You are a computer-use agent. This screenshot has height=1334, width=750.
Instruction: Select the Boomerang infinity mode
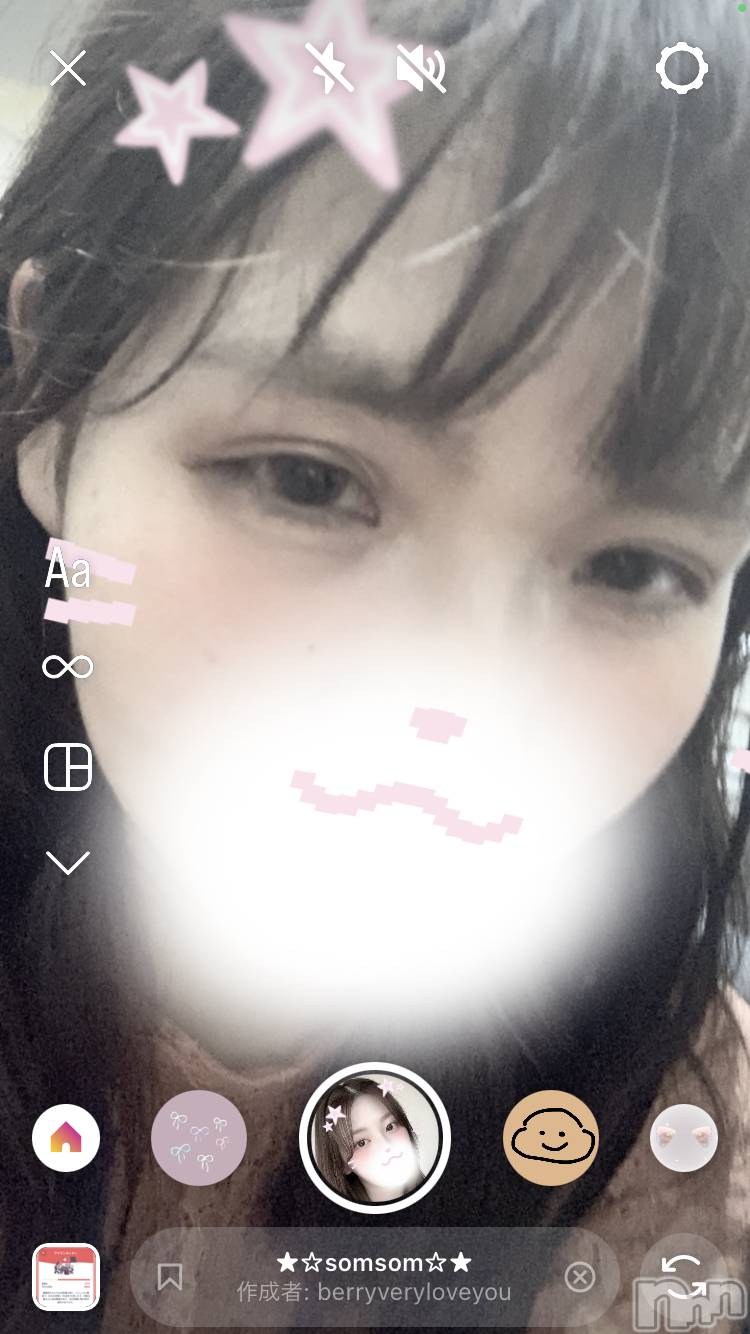point(68,666)
